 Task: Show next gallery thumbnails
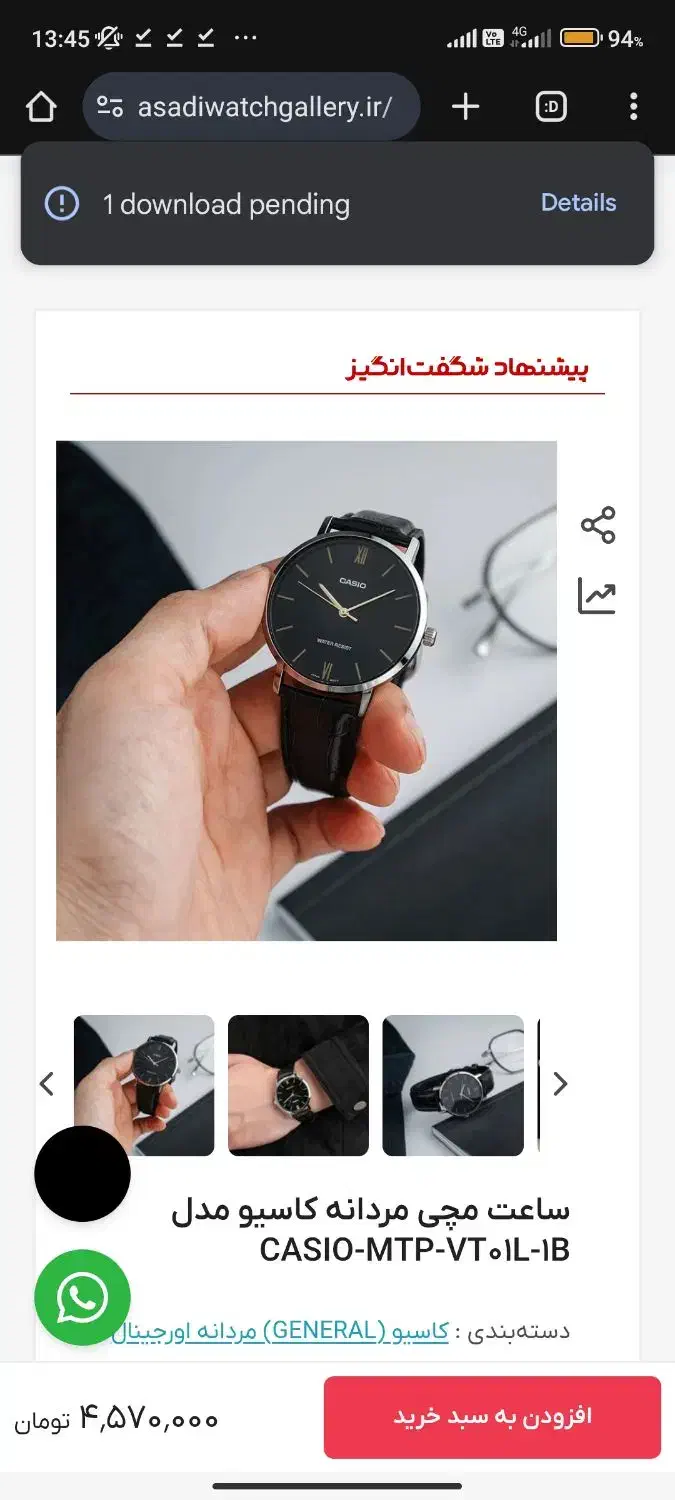point(560,1084)
